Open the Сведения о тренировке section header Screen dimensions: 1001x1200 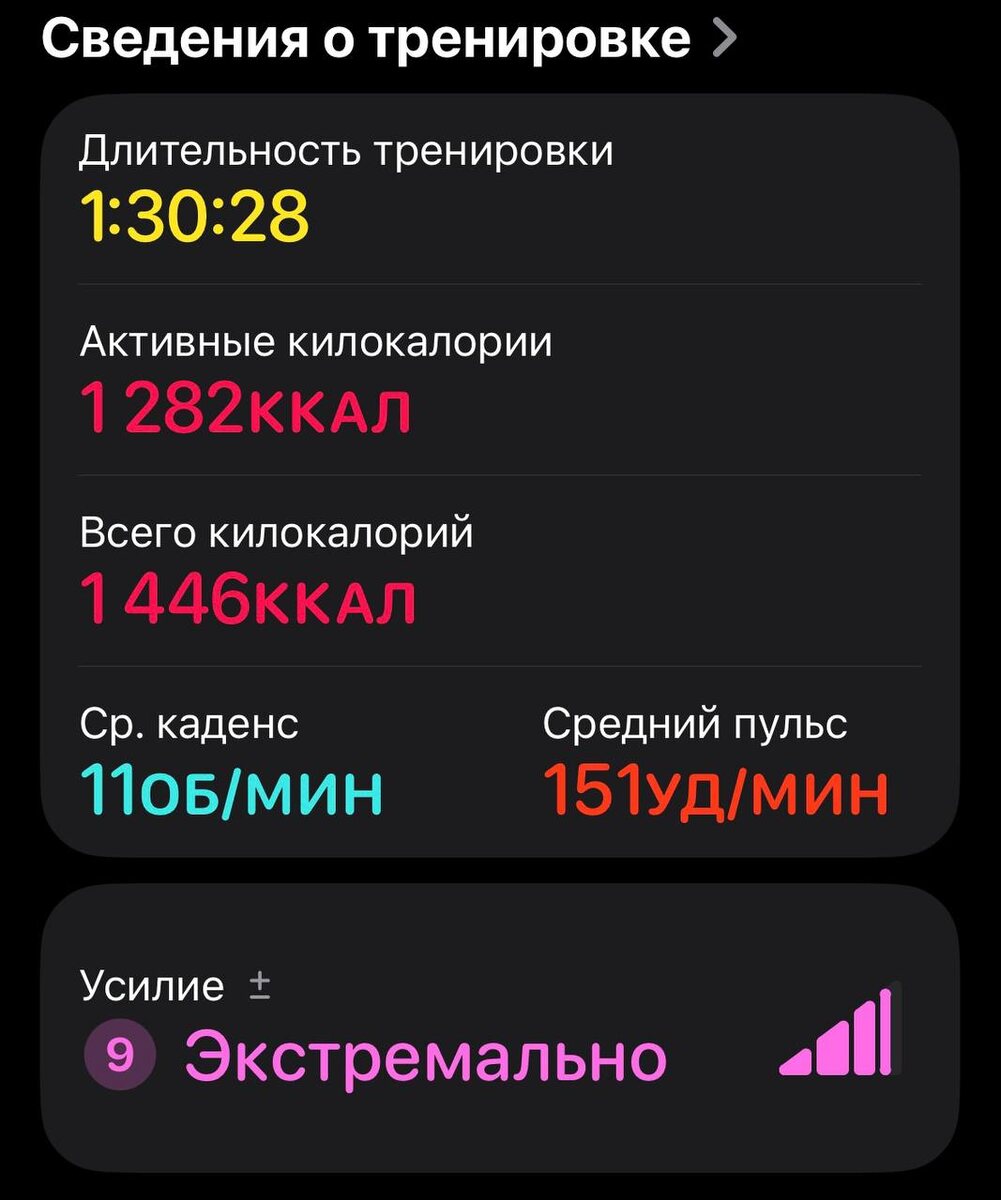(x=390, y=39)
